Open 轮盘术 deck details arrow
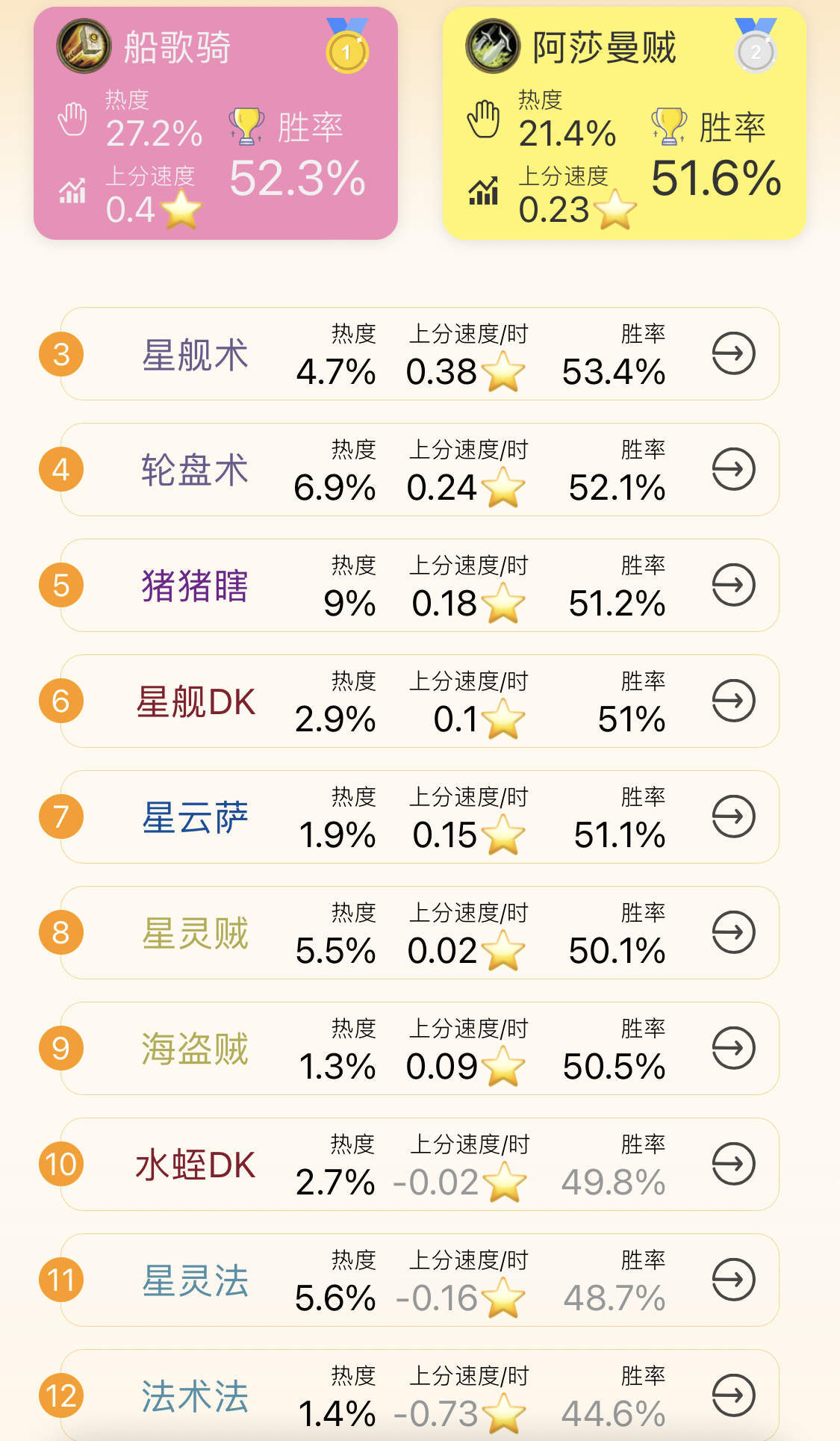Viewport: 840px width, 1441px height. coord(733,469)
